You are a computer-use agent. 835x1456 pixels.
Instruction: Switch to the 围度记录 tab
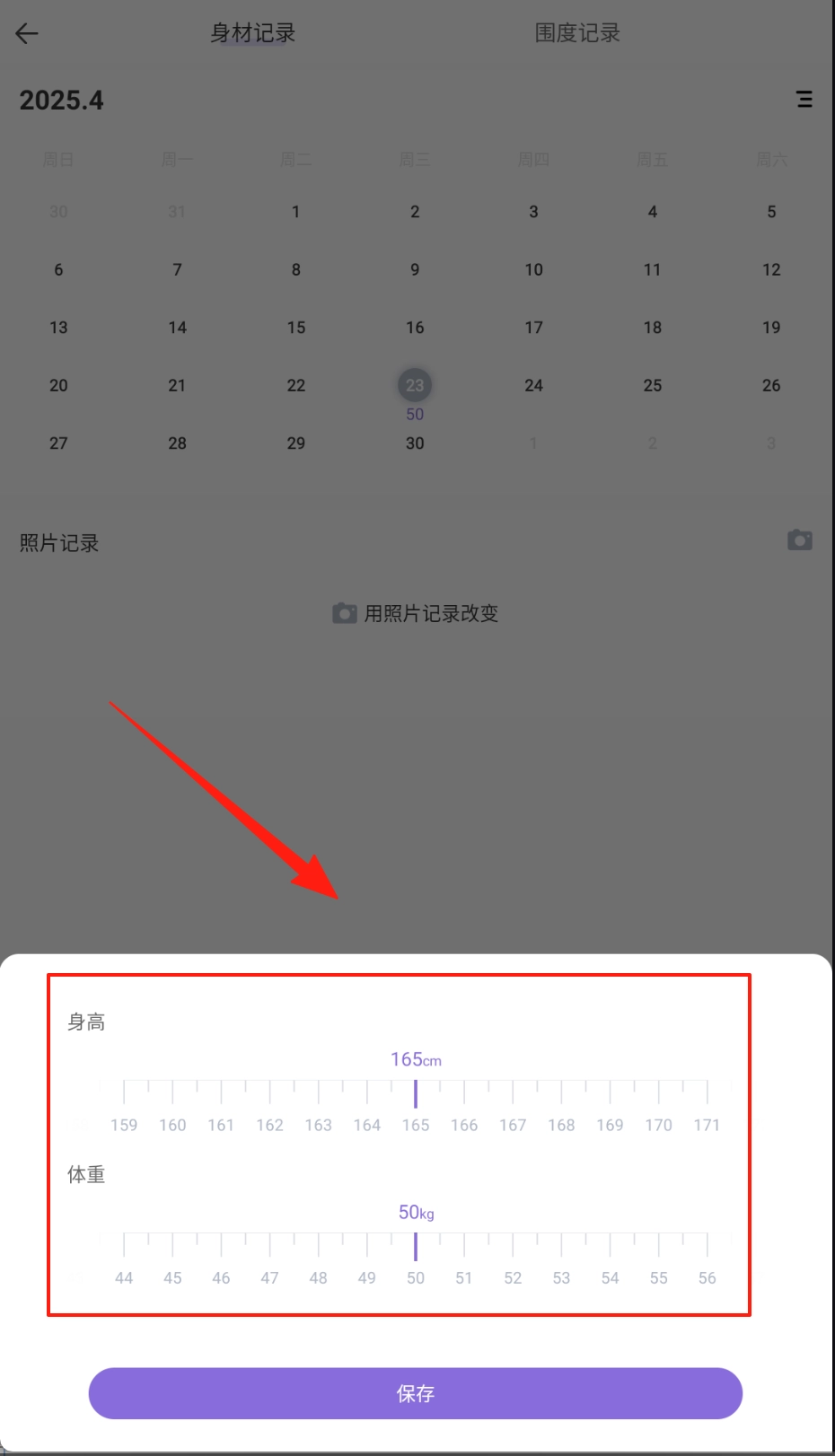point(577,33)
